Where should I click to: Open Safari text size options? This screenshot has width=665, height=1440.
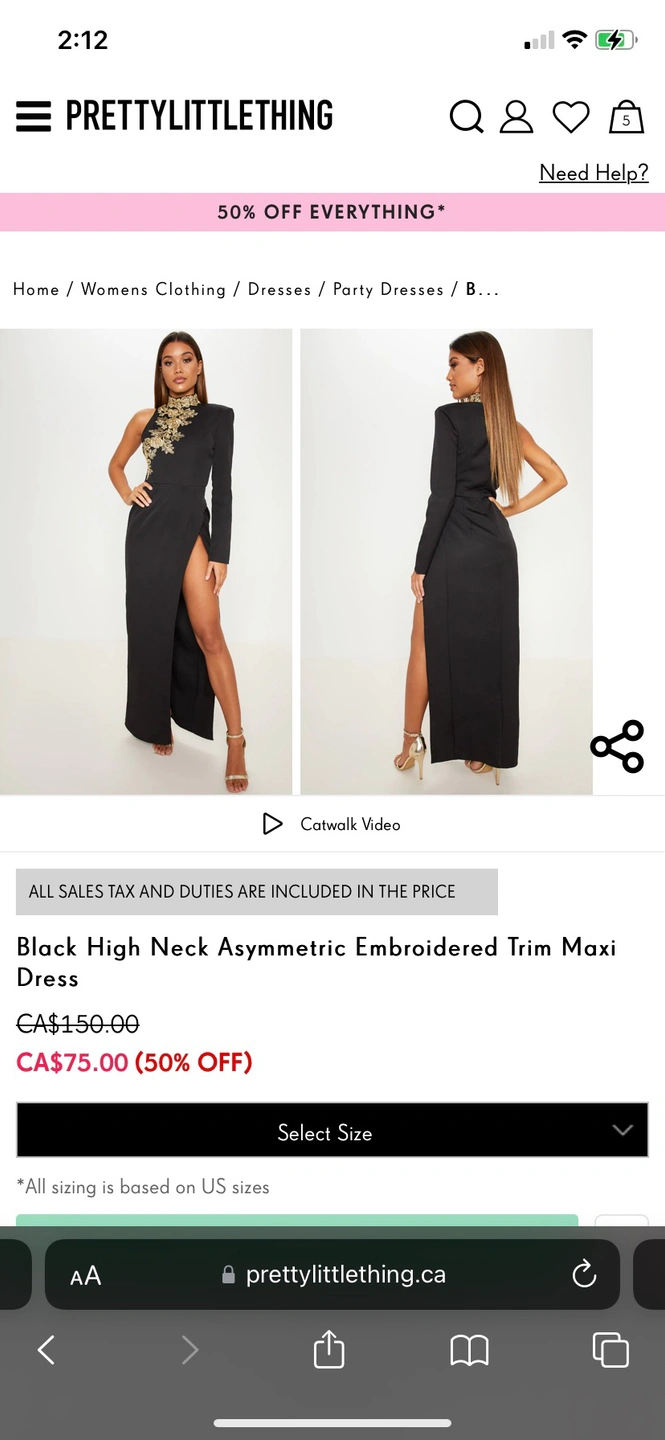point(86,1275)
